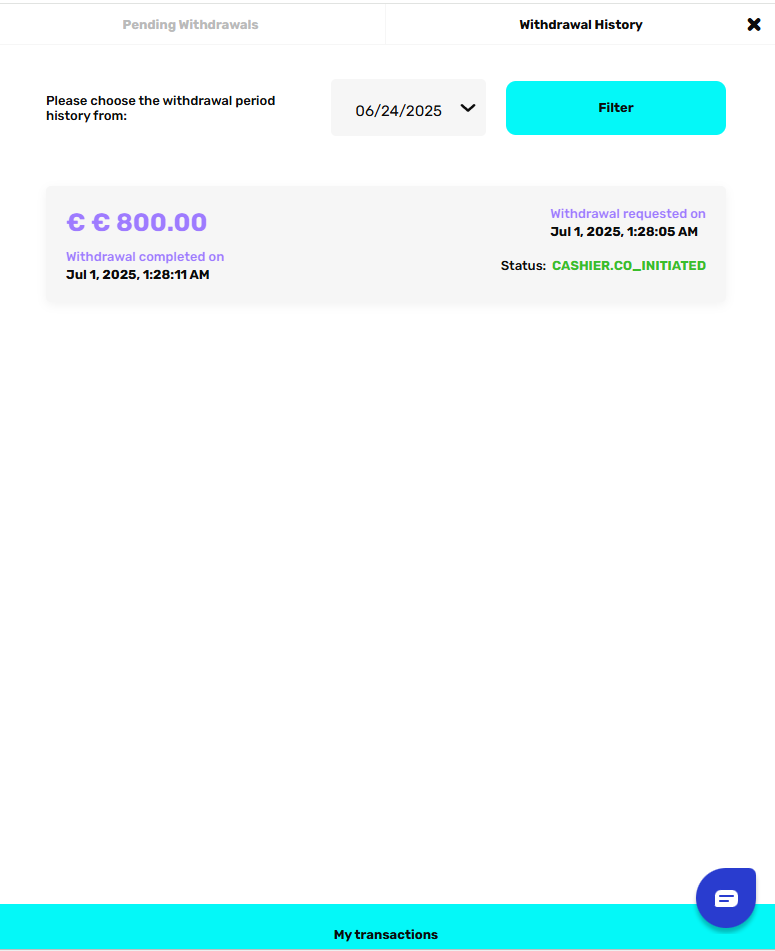Apply the Filter button
The image size is (775, 951).
(615, 108)
